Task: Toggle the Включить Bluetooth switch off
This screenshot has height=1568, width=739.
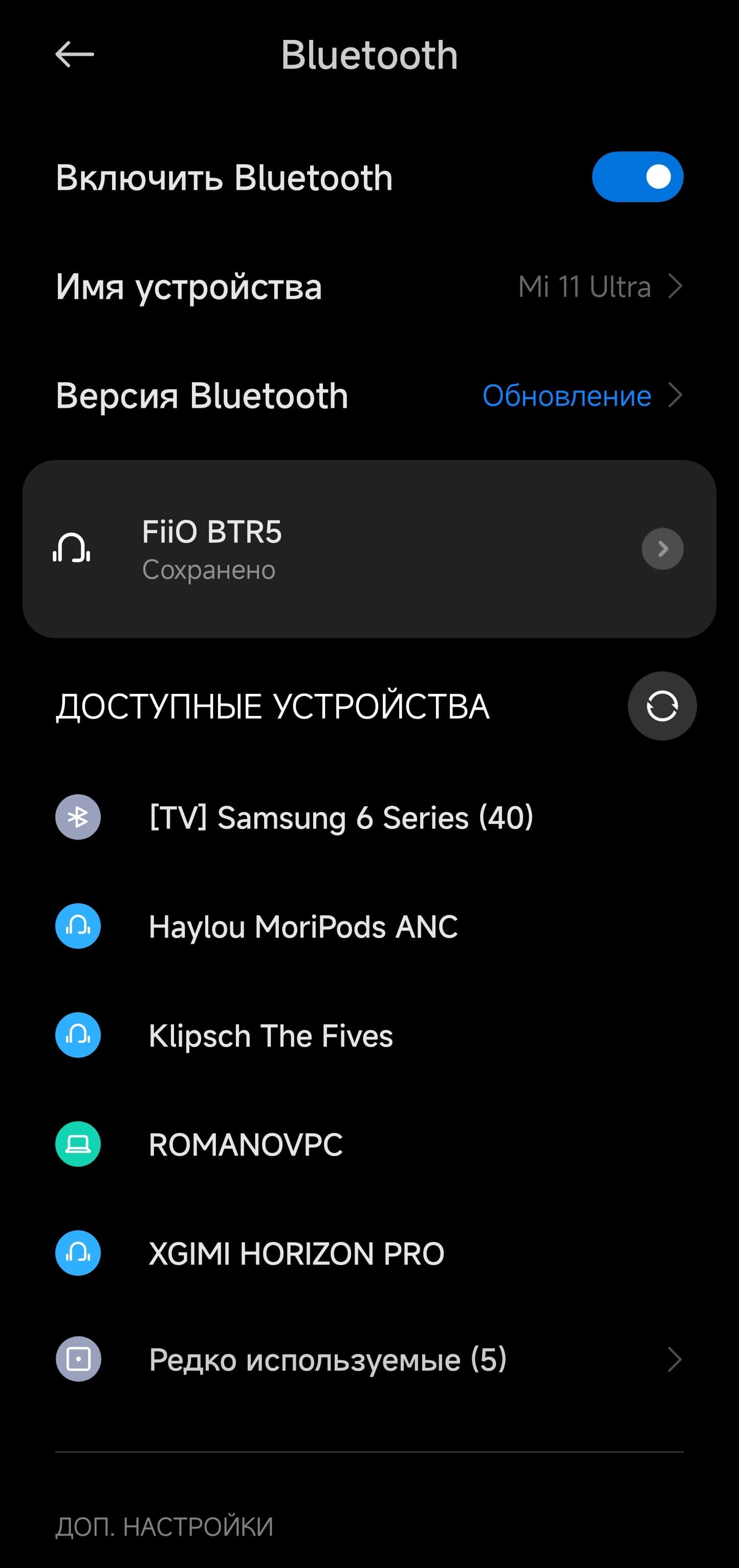Action: click(x=637, y=177)
